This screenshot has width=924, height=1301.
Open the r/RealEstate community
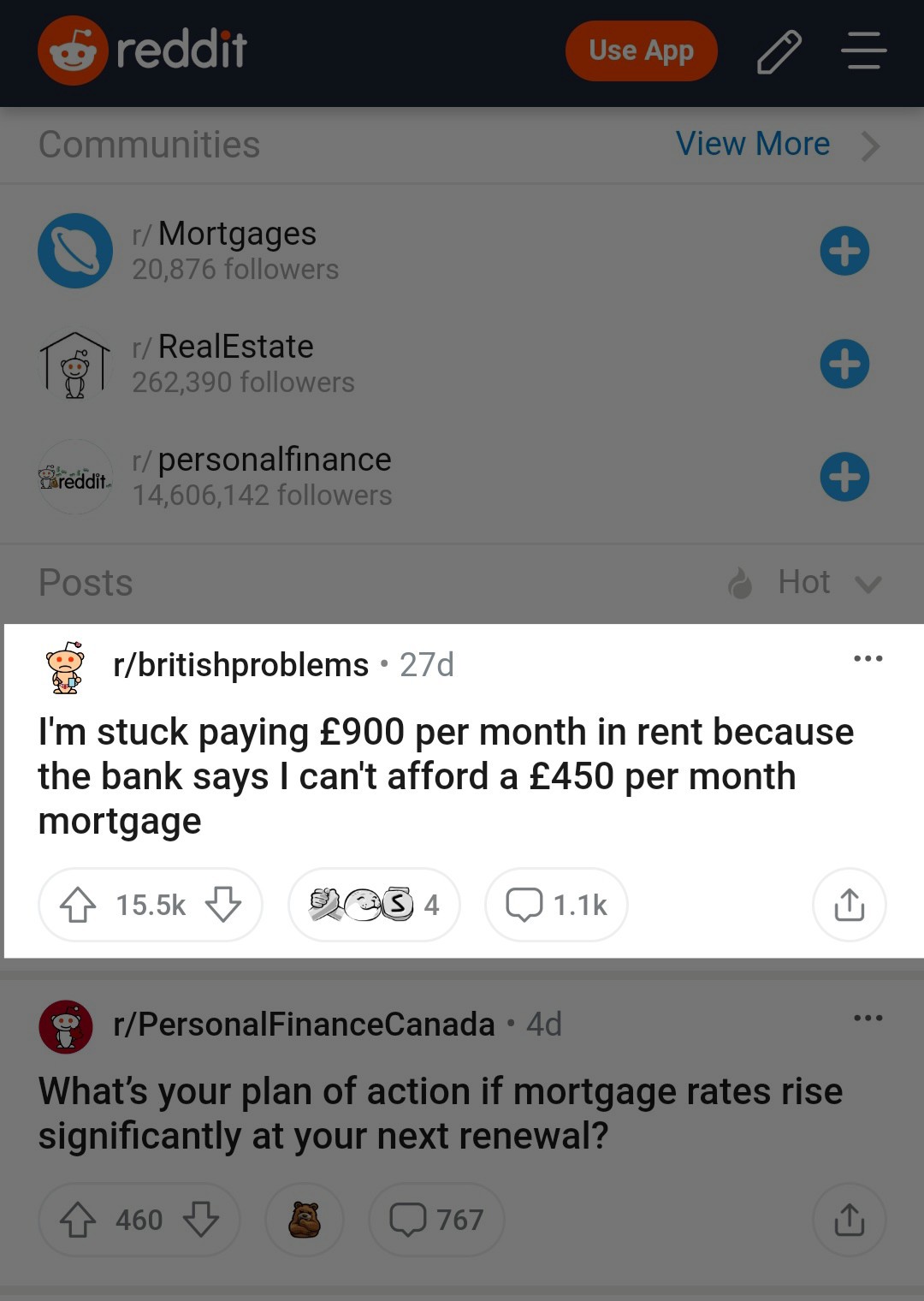[235, 348]
